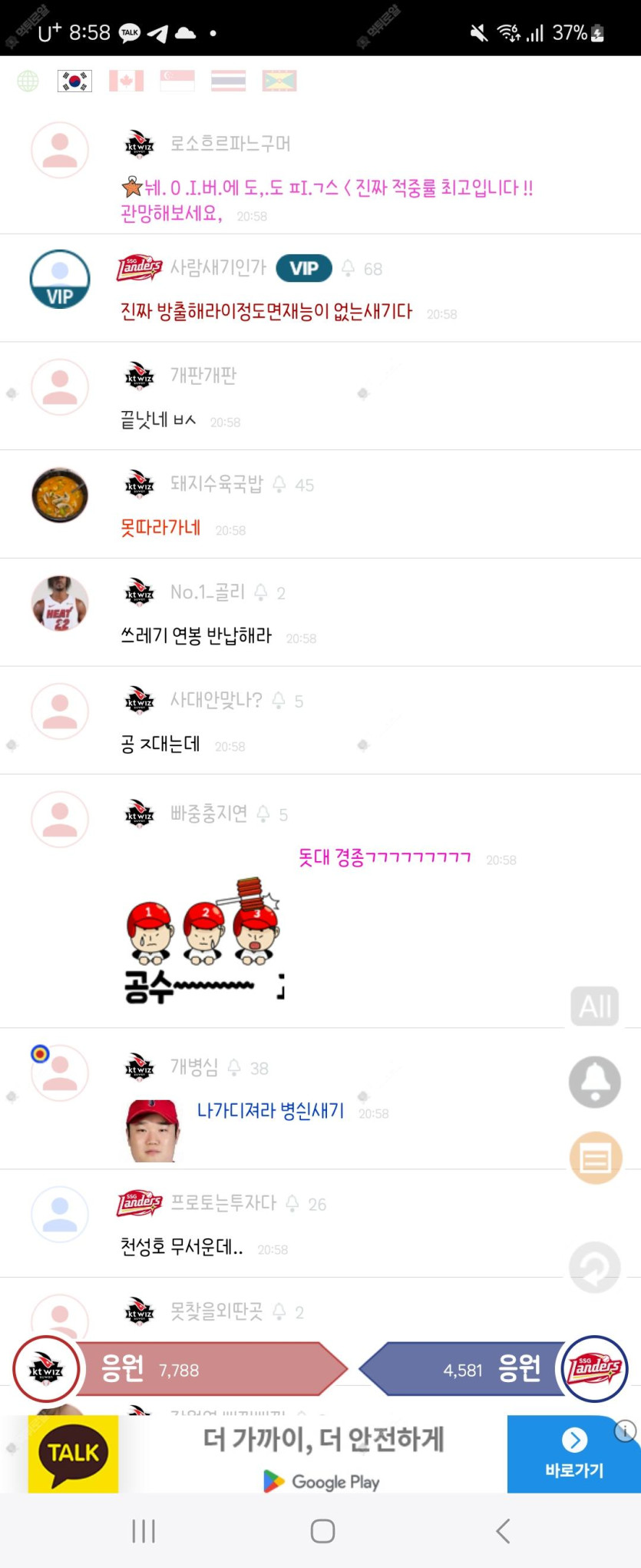Go to the home screen
This screenshot has width=641, height=1568.
322,1531
